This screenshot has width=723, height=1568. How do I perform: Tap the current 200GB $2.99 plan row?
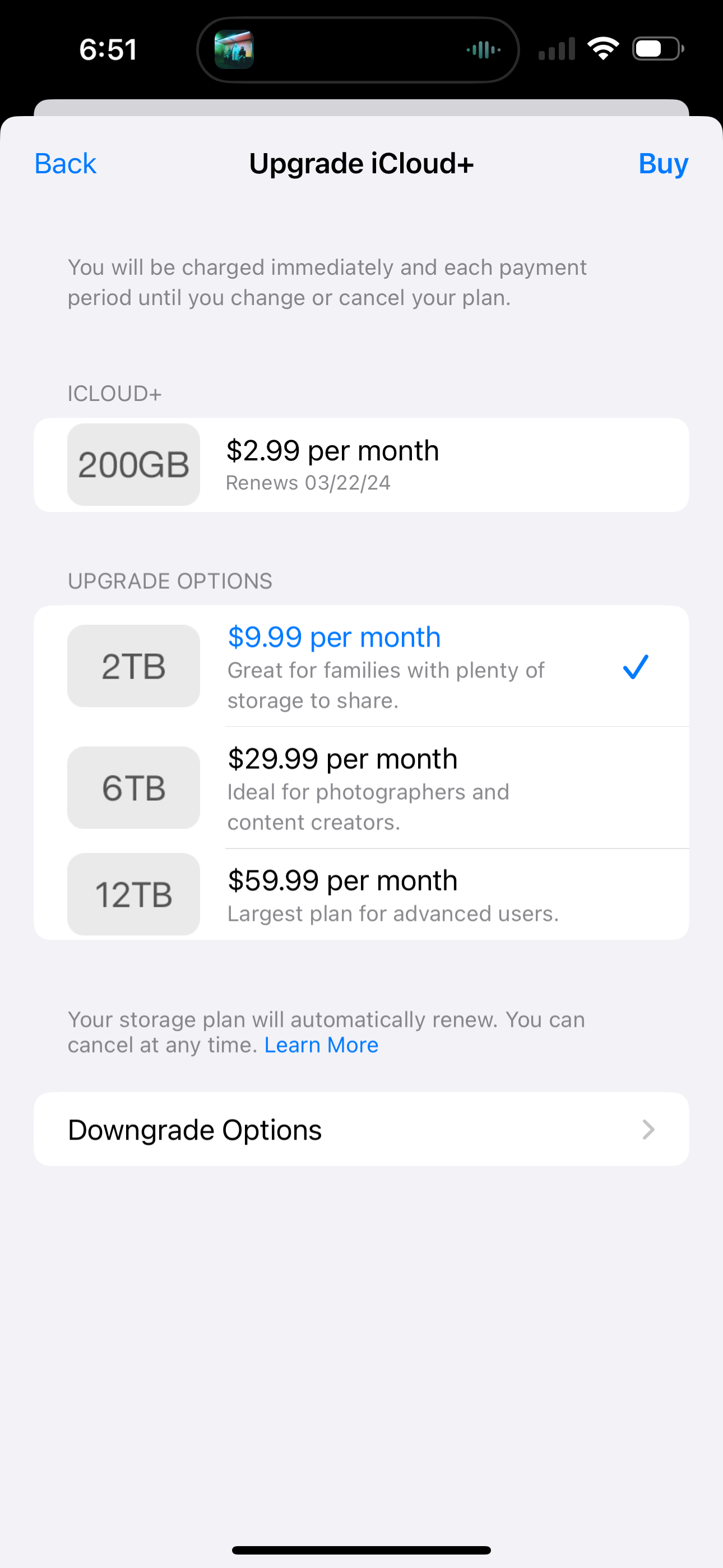coord(361,464)
